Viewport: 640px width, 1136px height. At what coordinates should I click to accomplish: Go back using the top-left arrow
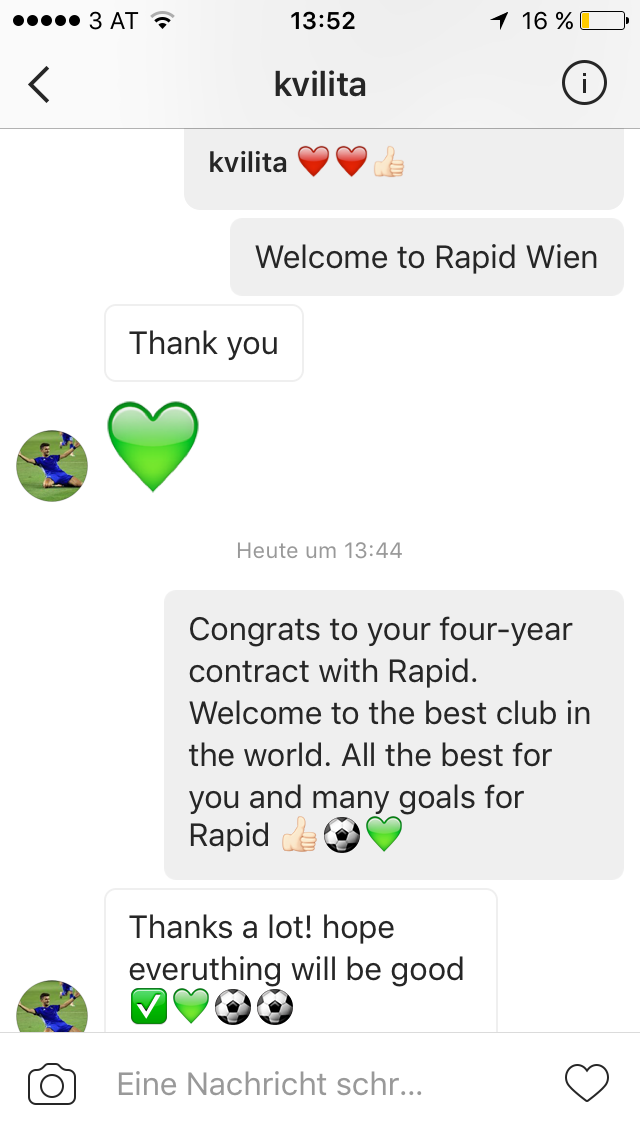click(x=39, y=85)
